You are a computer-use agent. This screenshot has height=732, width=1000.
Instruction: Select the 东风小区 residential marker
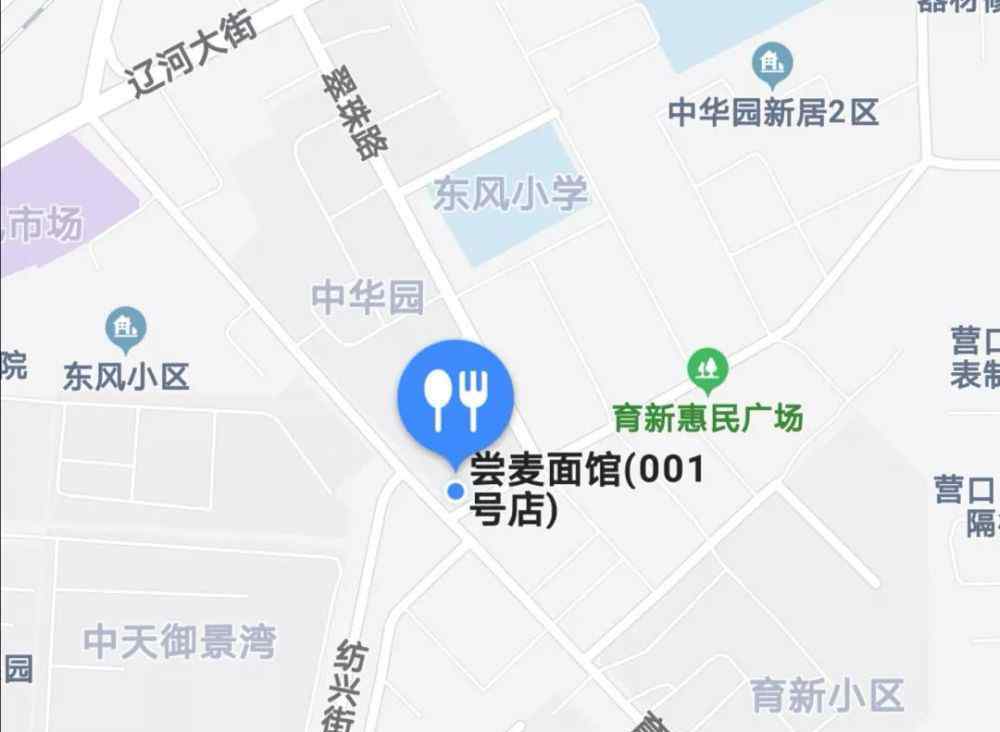pos(126,330)
